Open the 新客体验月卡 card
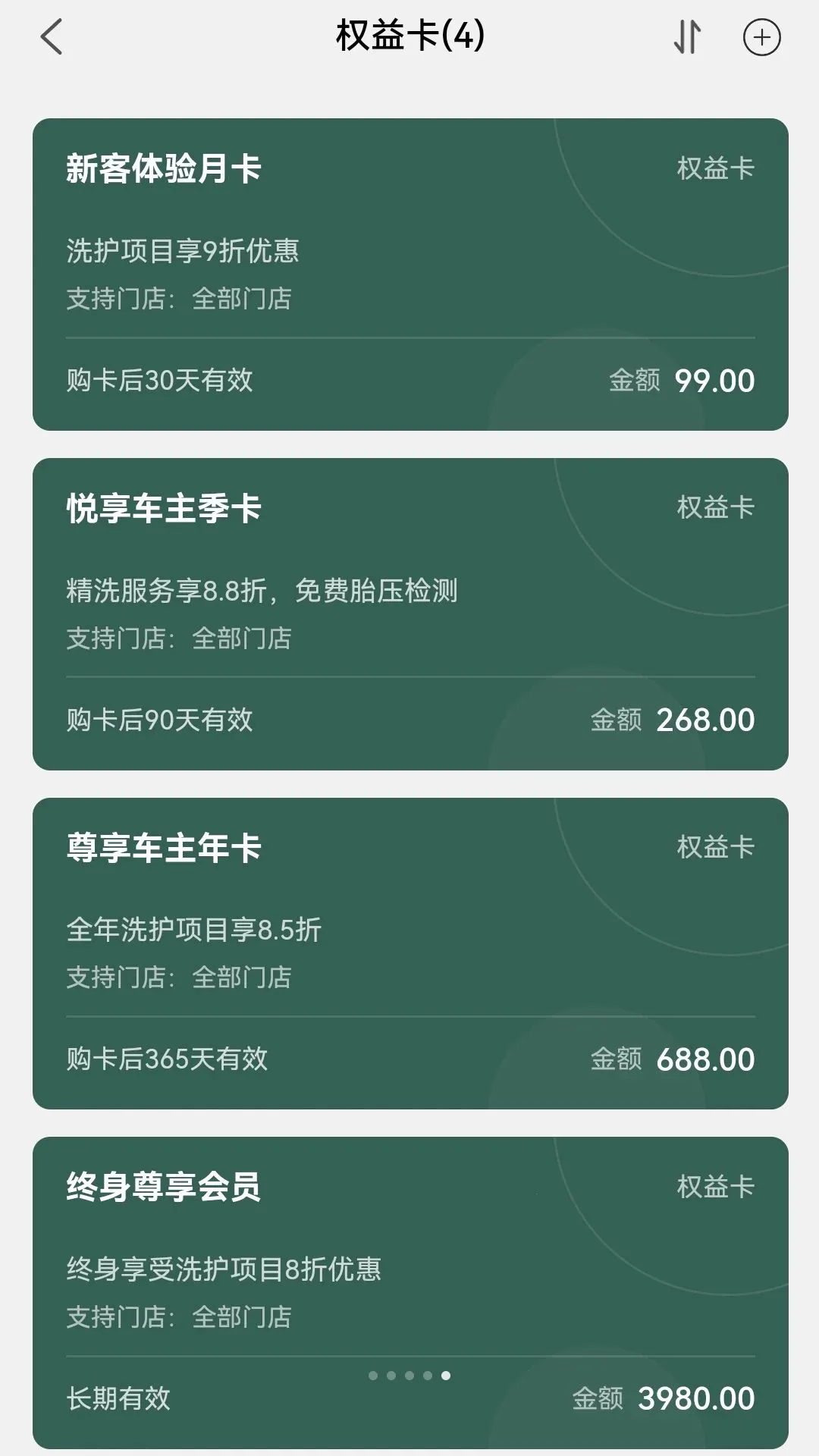 point(410,275)
